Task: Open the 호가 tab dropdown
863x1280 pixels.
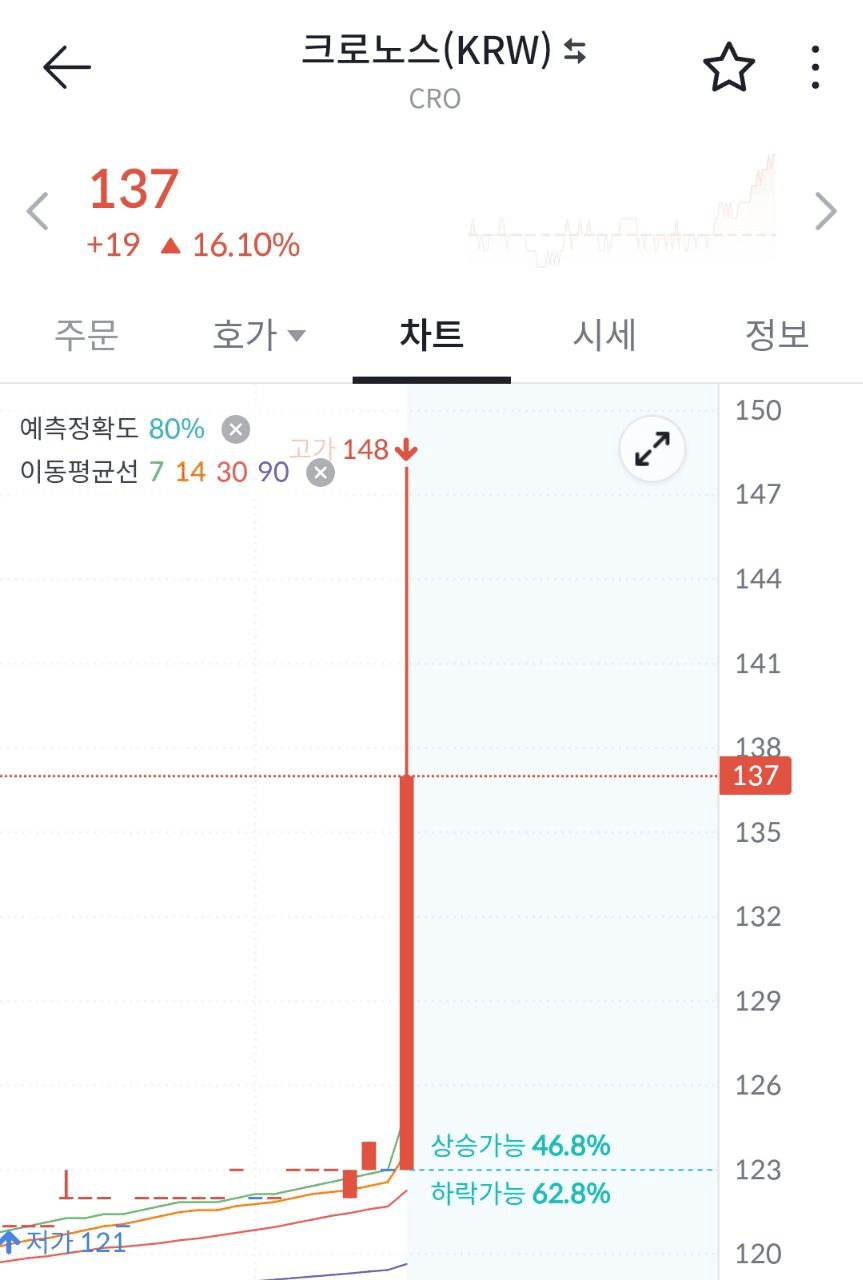Action: [x=258, y=335]
